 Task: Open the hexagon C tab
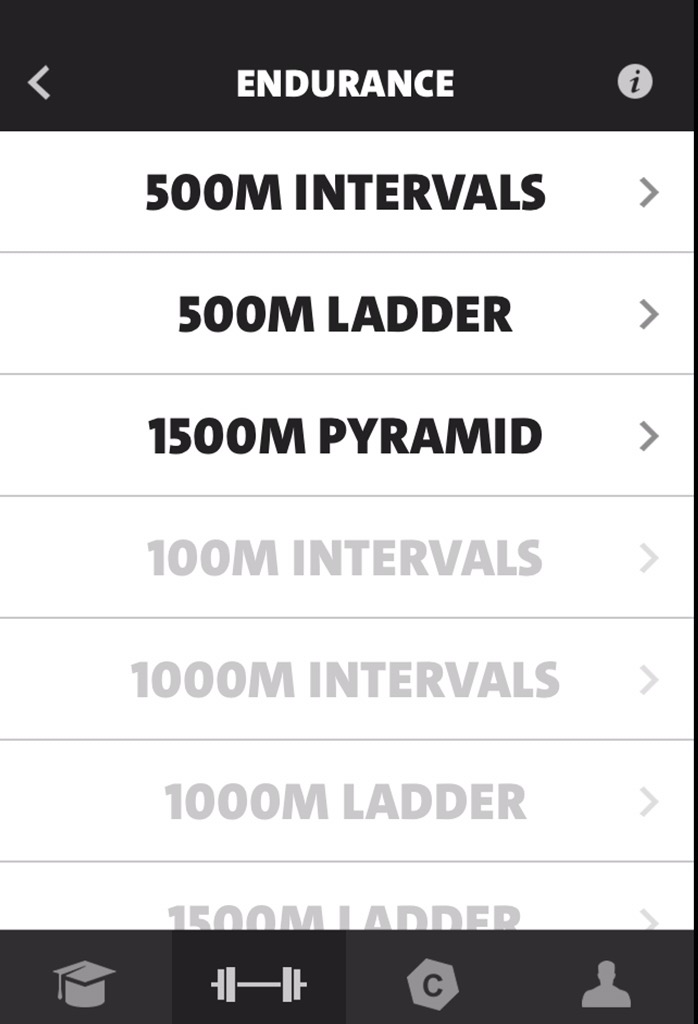(x=432, y=982)
